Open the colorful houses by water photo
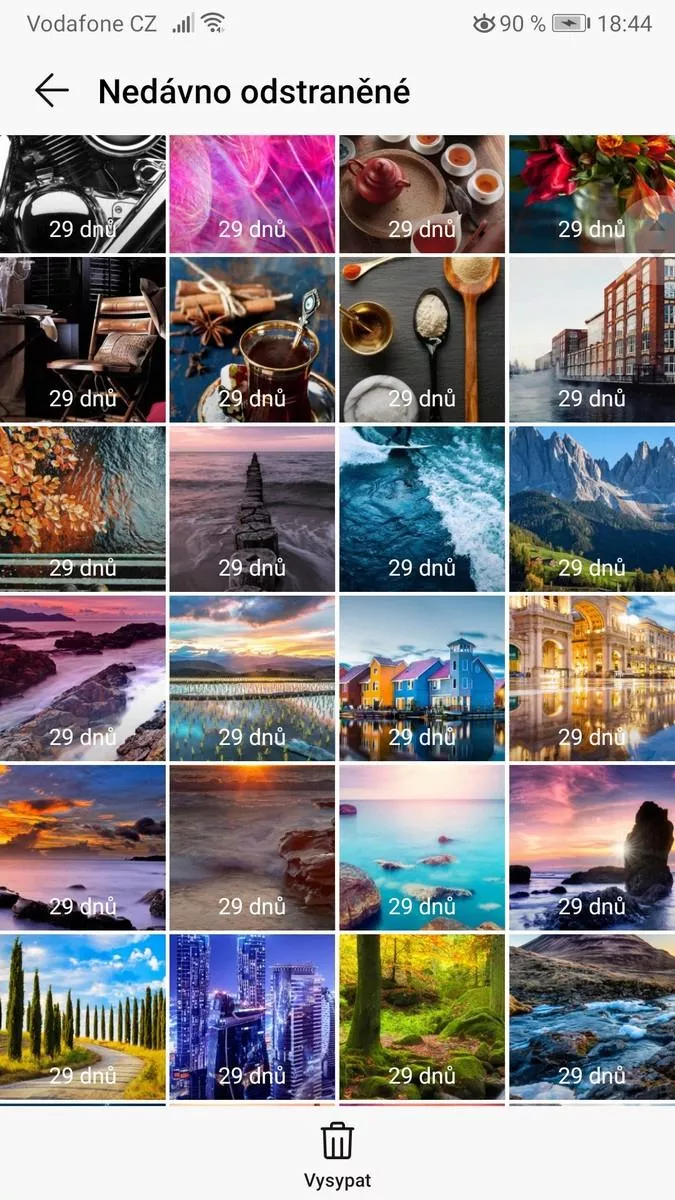This screenshot has height=1200, width=675. point(422,679)
